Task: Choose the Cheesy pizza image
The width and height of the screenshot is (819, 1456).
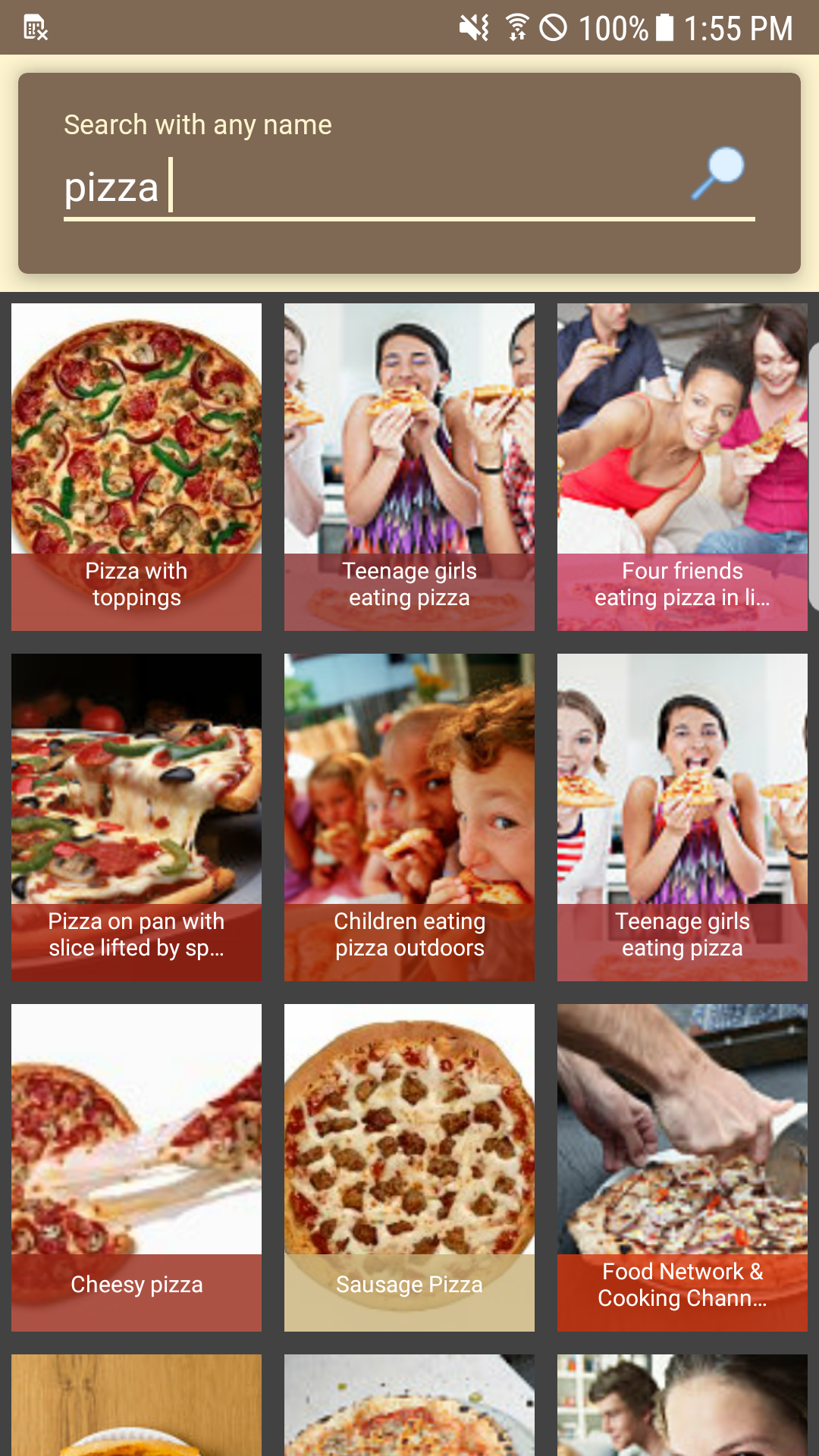Action: pos(136,1167)
